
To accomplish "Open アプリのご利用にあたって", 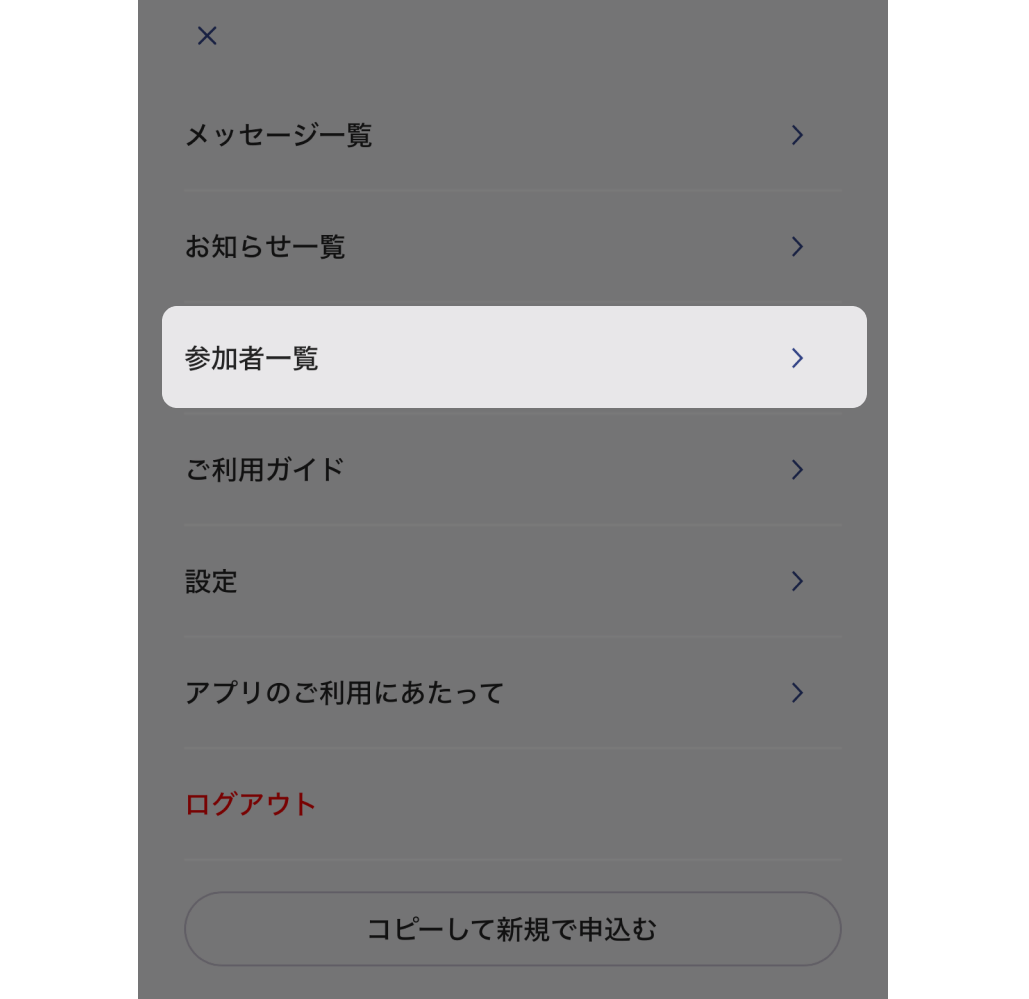I will tap(512, 692).
